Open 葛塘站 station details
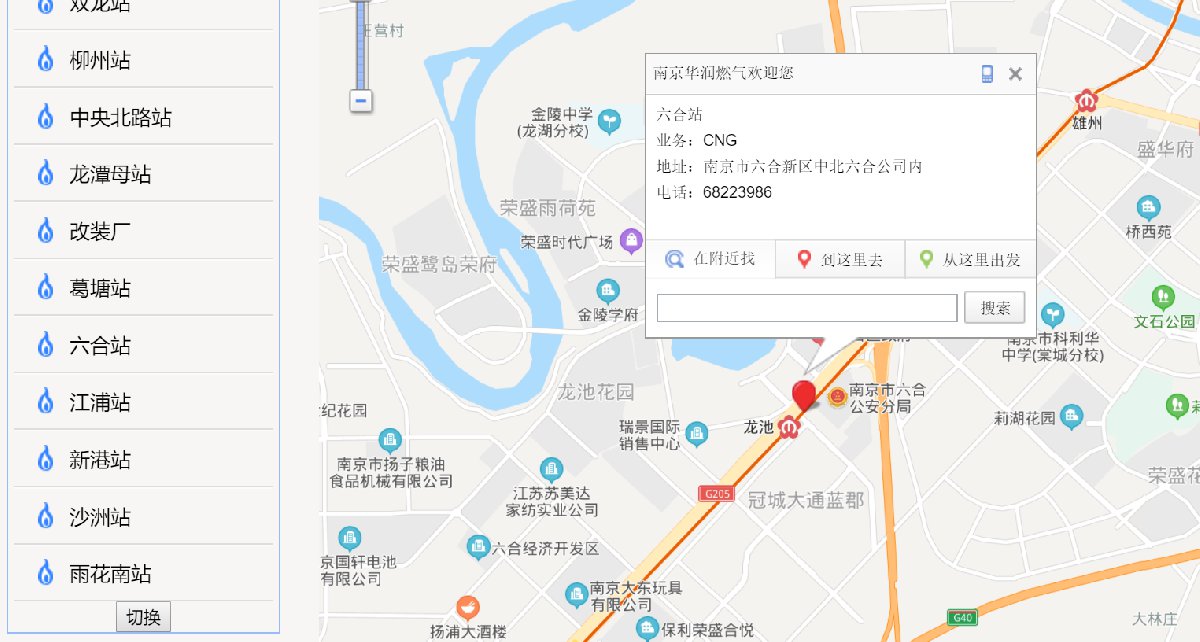Screen dimensions: 1200x642 pyautogui.click(x=100, y=289)
